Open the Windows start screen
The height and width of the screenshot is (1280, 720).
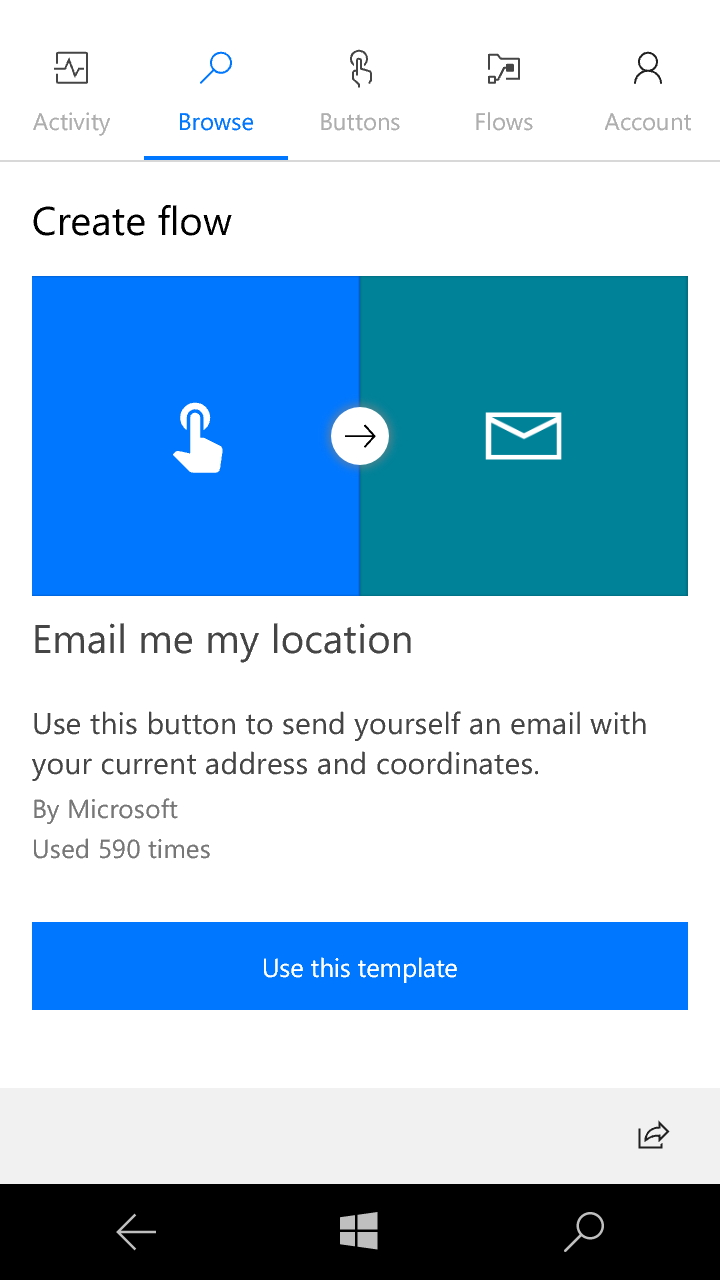coord(359,1231)
